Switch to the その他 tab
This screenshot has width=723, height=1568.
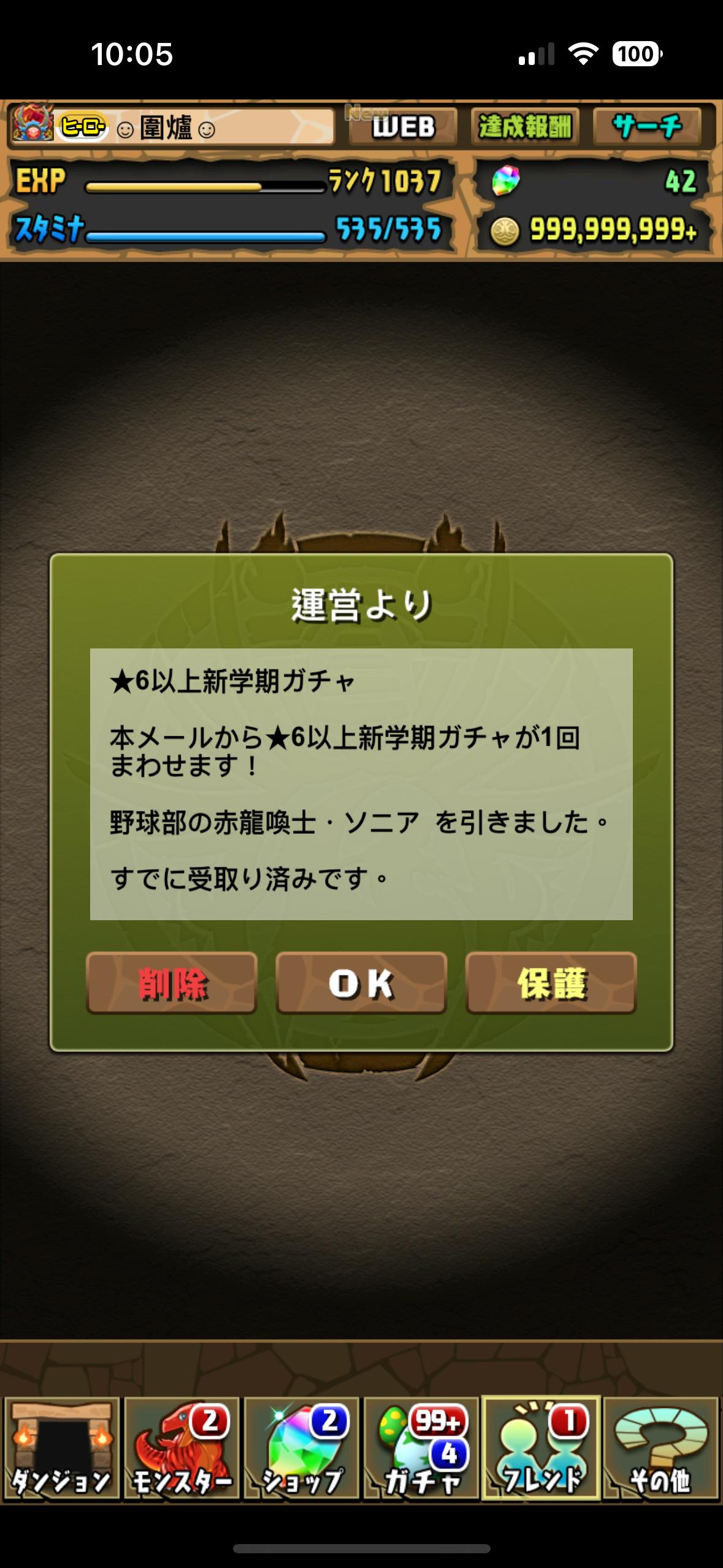point(660,1449)
